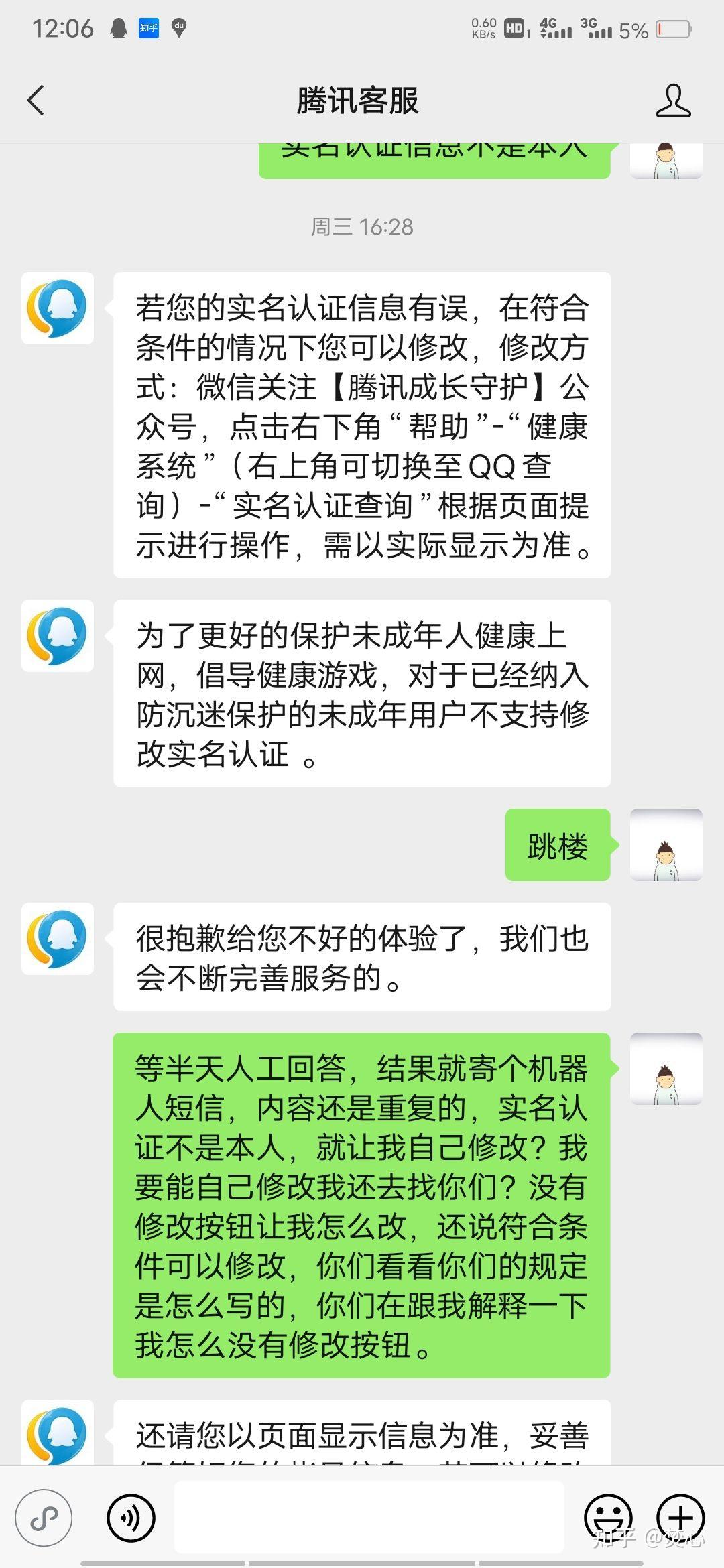Focus the message text field
This screenshot has height=1568, width=724.
pos(369,1517)
